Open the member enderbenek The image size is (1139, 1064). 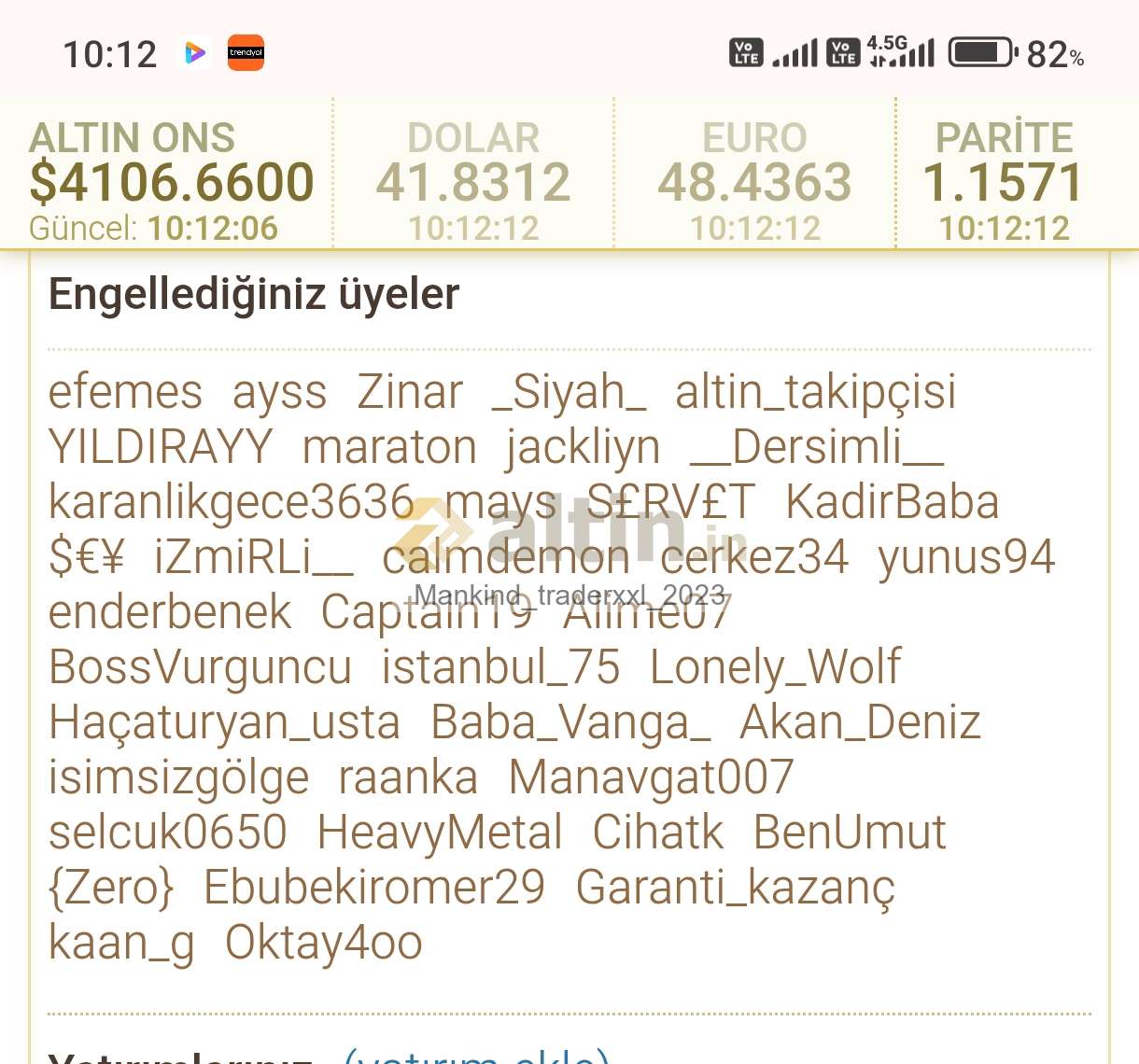170,612
